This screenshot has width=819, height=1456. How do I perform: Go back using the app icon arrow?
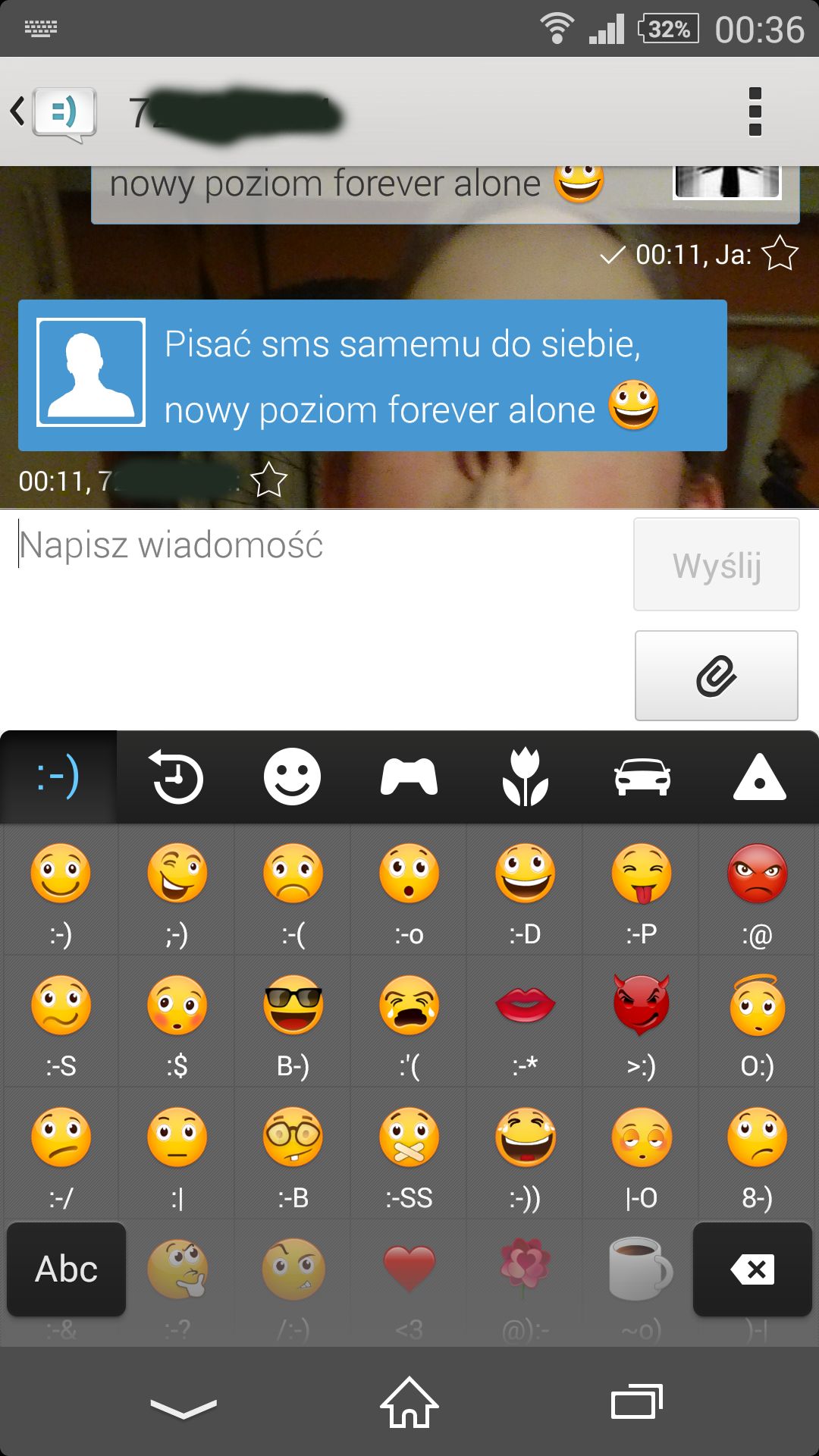pos(53,113)
